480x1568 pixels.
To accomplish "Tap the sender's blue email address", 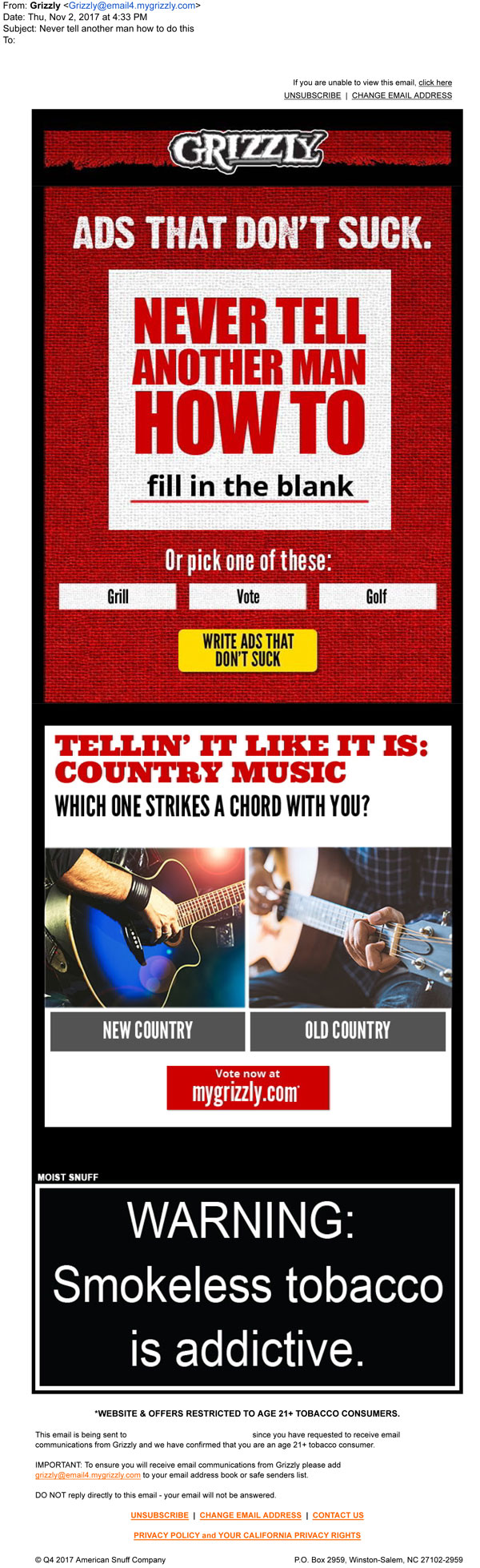I will coord(132,6).
